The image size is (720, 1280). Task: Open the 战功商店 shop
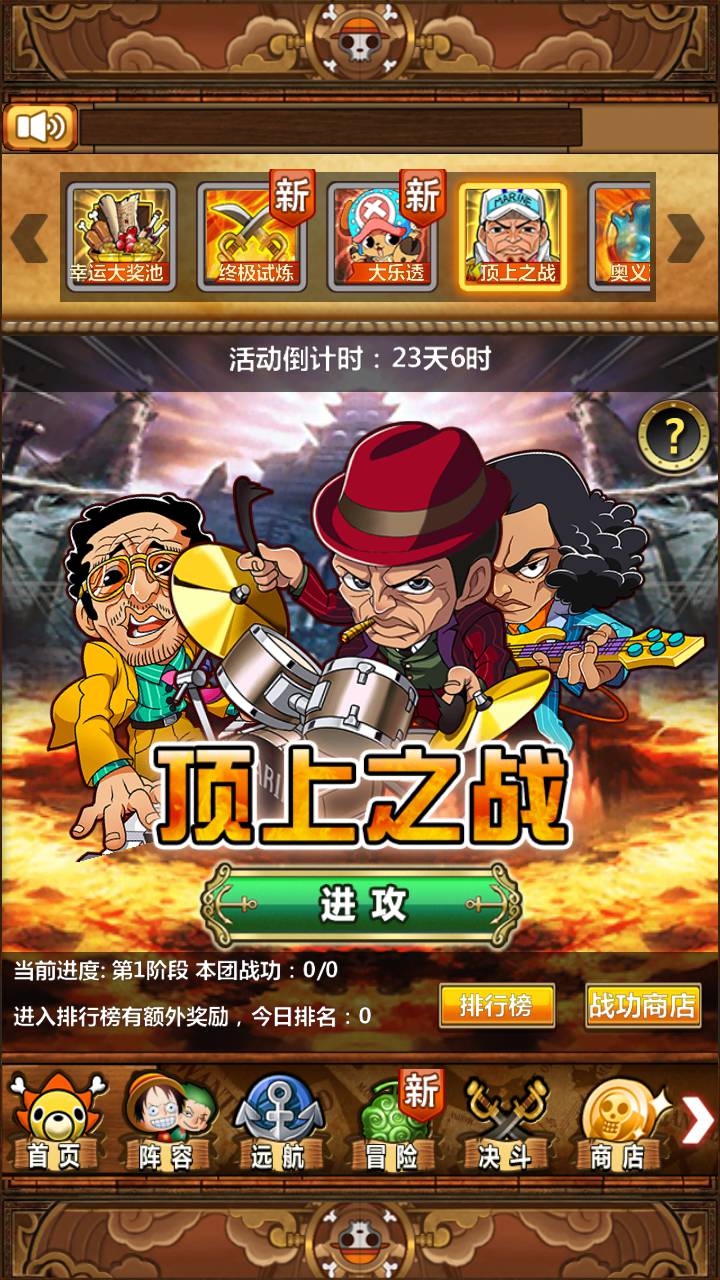(x=643, y=1005)
